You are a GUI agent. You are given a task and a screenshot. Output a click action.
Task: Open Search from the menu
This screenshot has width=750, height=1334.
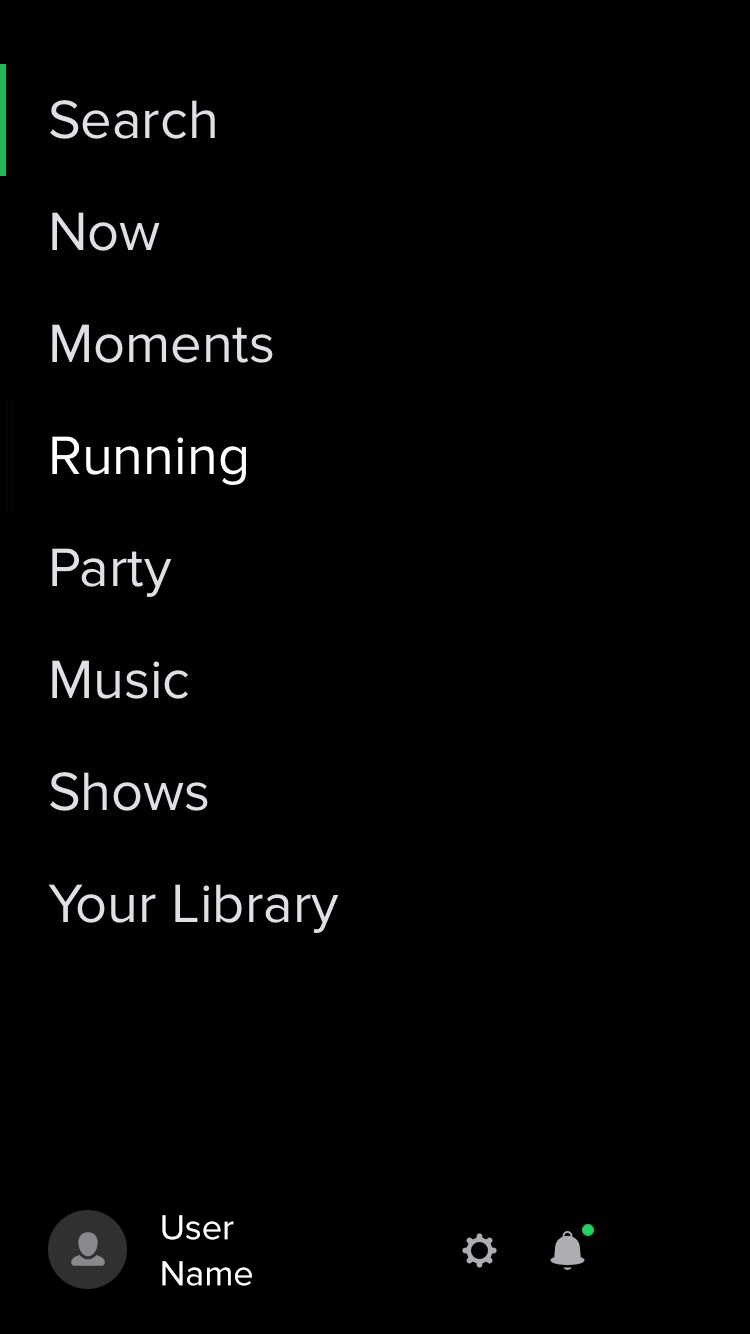pyautogui.click(x=133, y=121)
